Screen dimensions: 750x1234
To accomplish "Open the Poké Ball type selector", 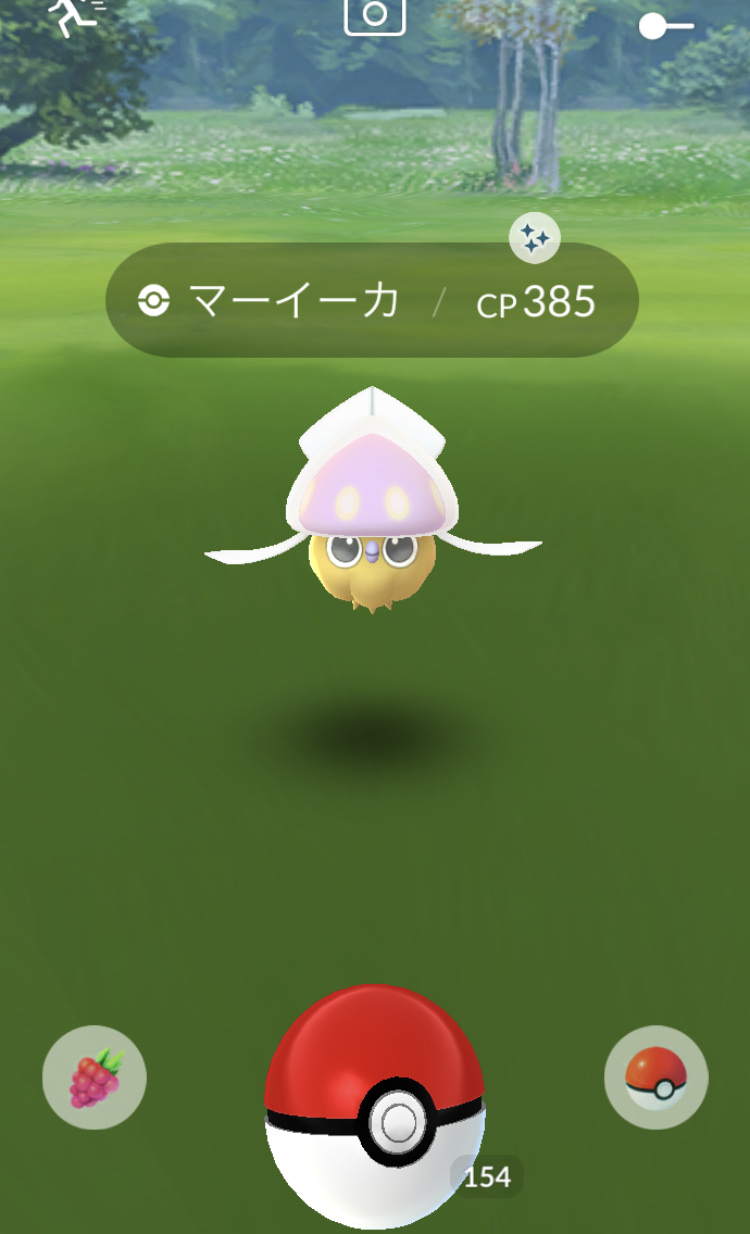I will pyautogui.click(x=656, y=1078).
